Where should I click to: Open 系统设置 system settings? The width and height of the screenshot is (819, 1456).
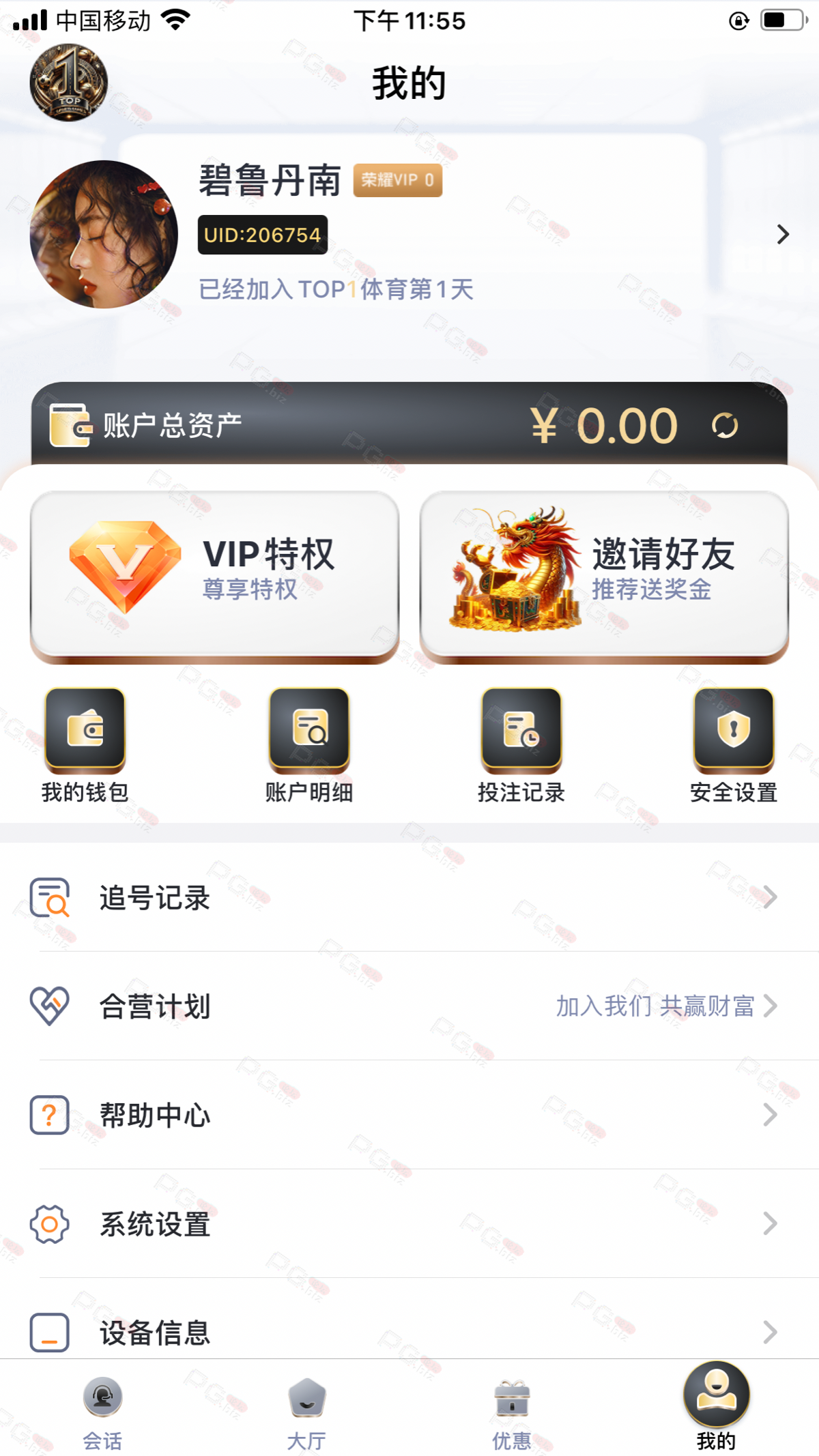click(409, 1223)
